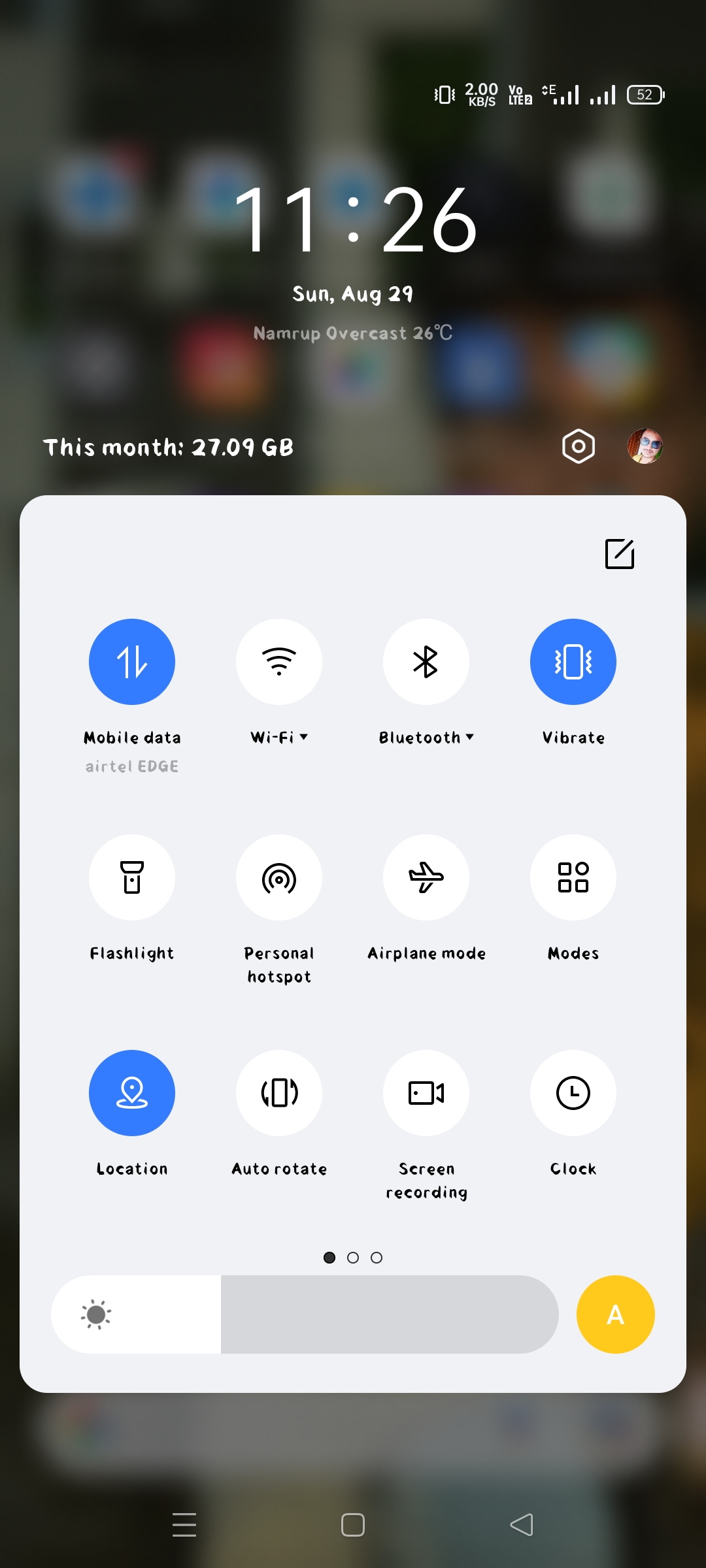Start Screen recording
The image size is (706, 1568).
[426, 1093]
